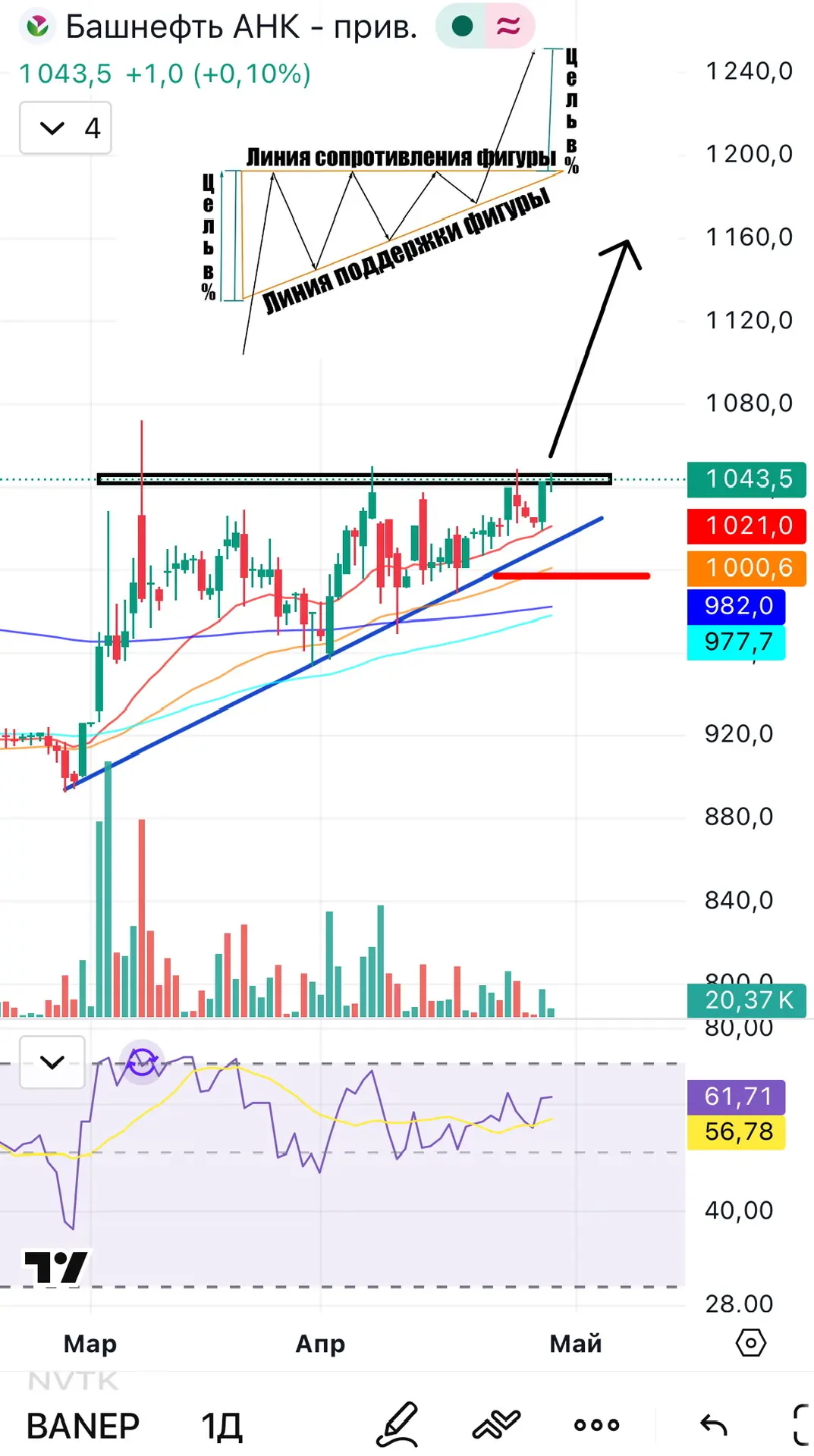Tap the green market status dot

[x=462, y=27]
